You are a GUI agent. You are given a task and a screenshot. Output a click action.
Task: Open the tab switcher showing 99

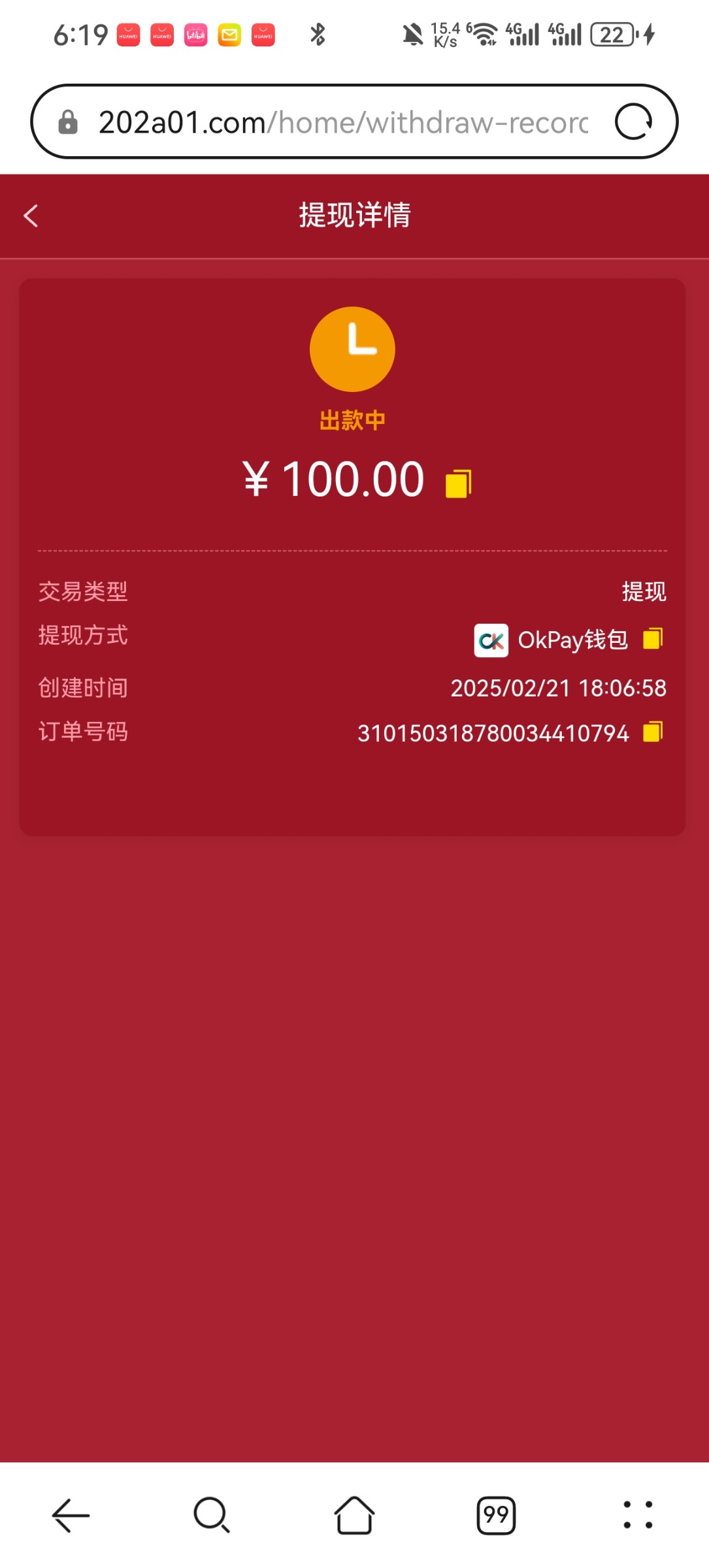point(496,1515)
